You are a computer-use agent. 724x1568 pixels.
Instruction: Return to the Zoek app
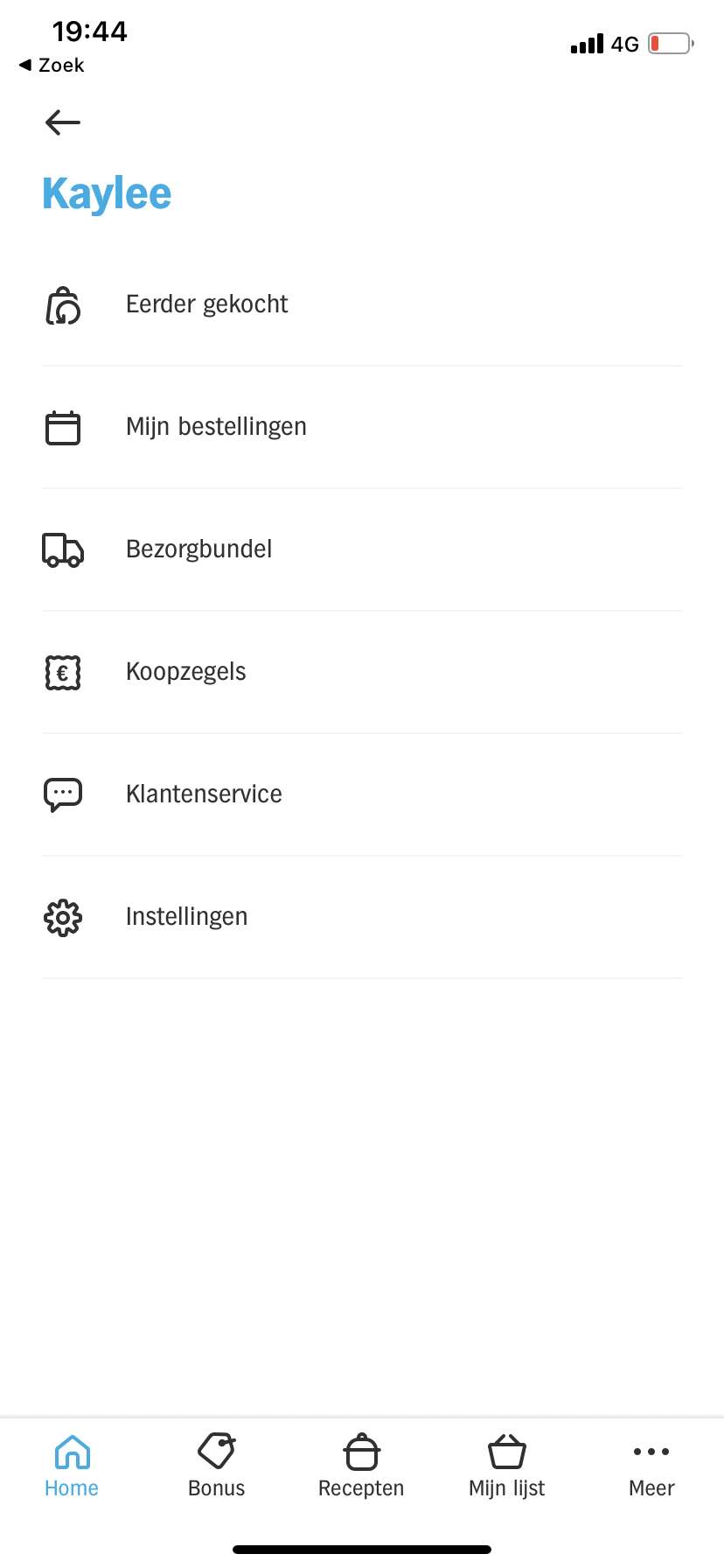pos(52,65)
